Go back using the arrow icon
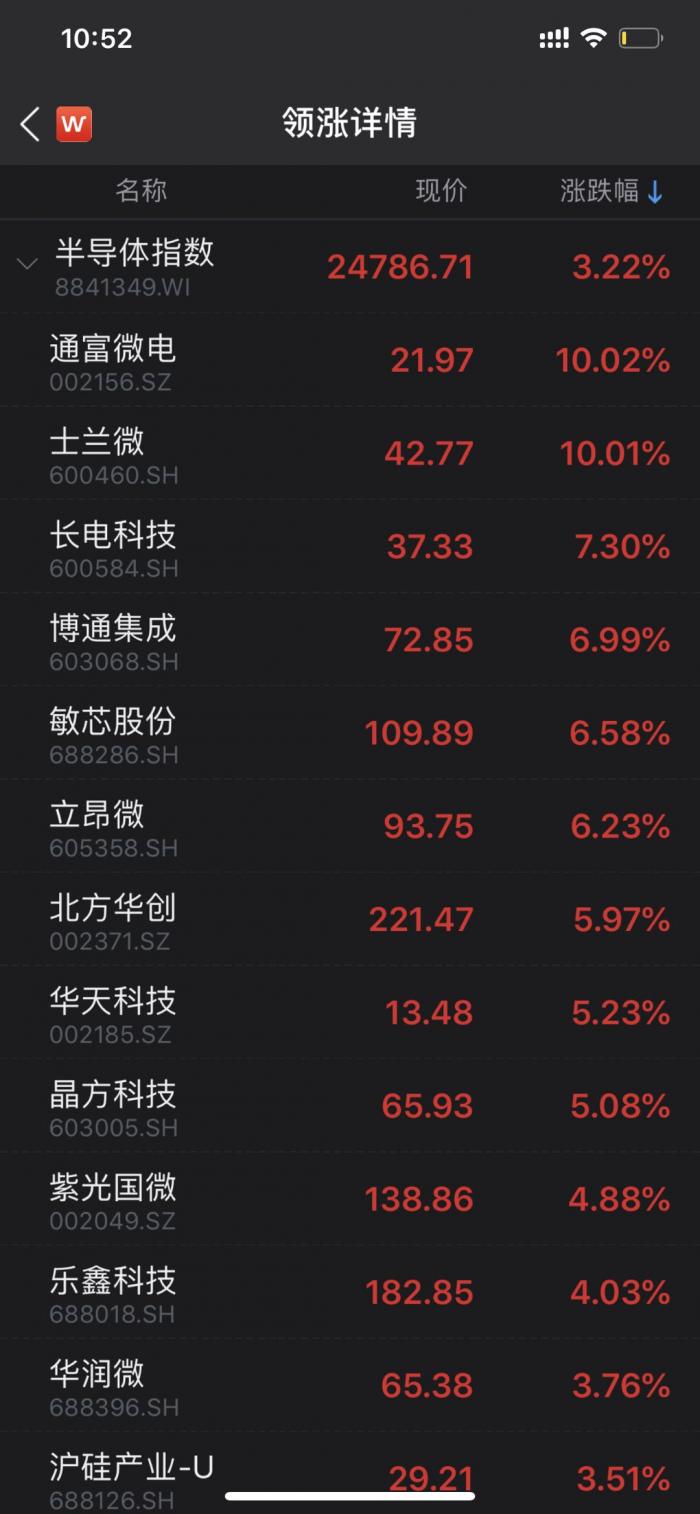Screen dimensions: 700x1514 coord(30,124)
